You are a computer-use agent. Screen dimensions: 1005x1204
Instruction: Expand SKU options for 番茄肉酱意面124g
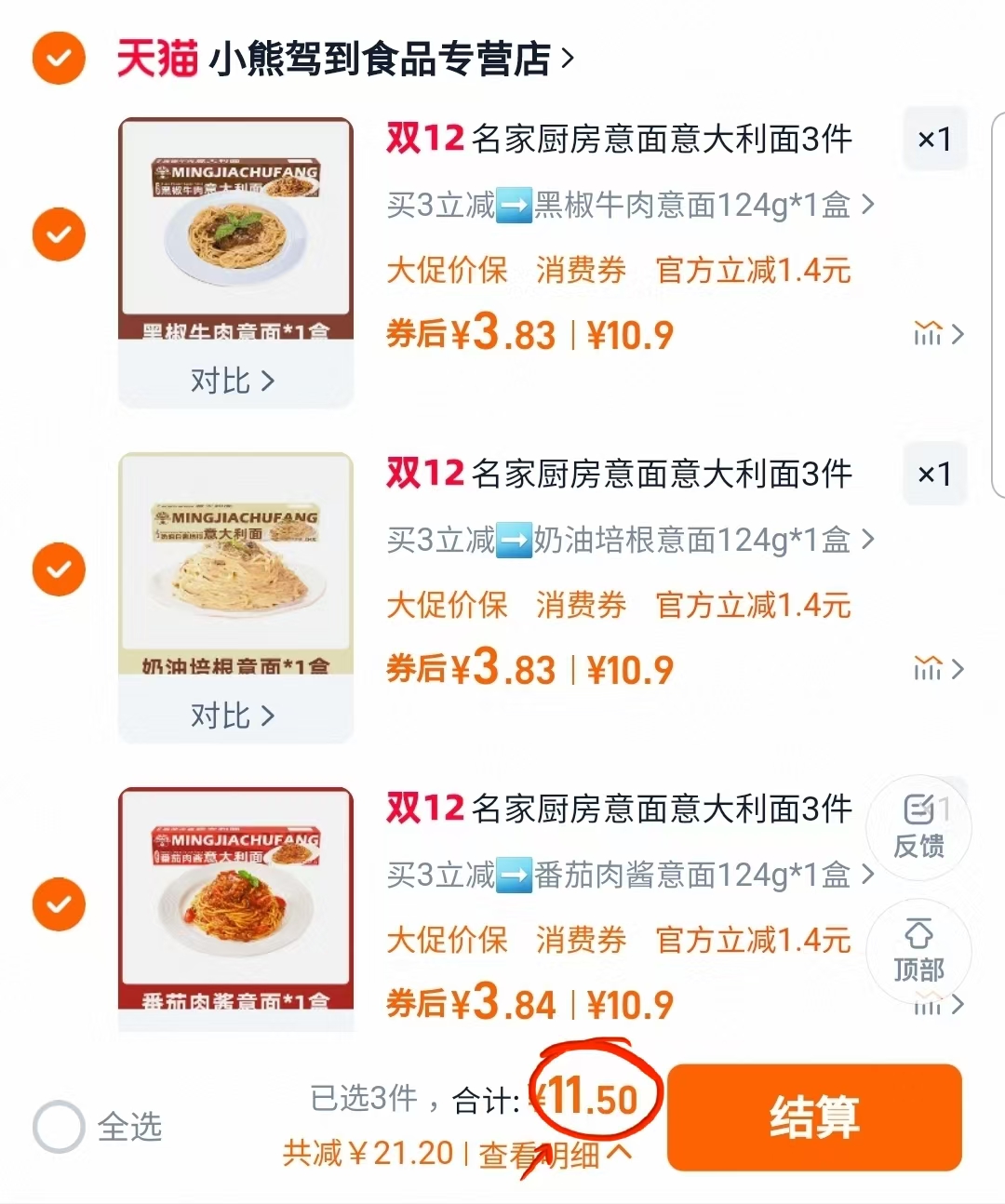(870, 876)
